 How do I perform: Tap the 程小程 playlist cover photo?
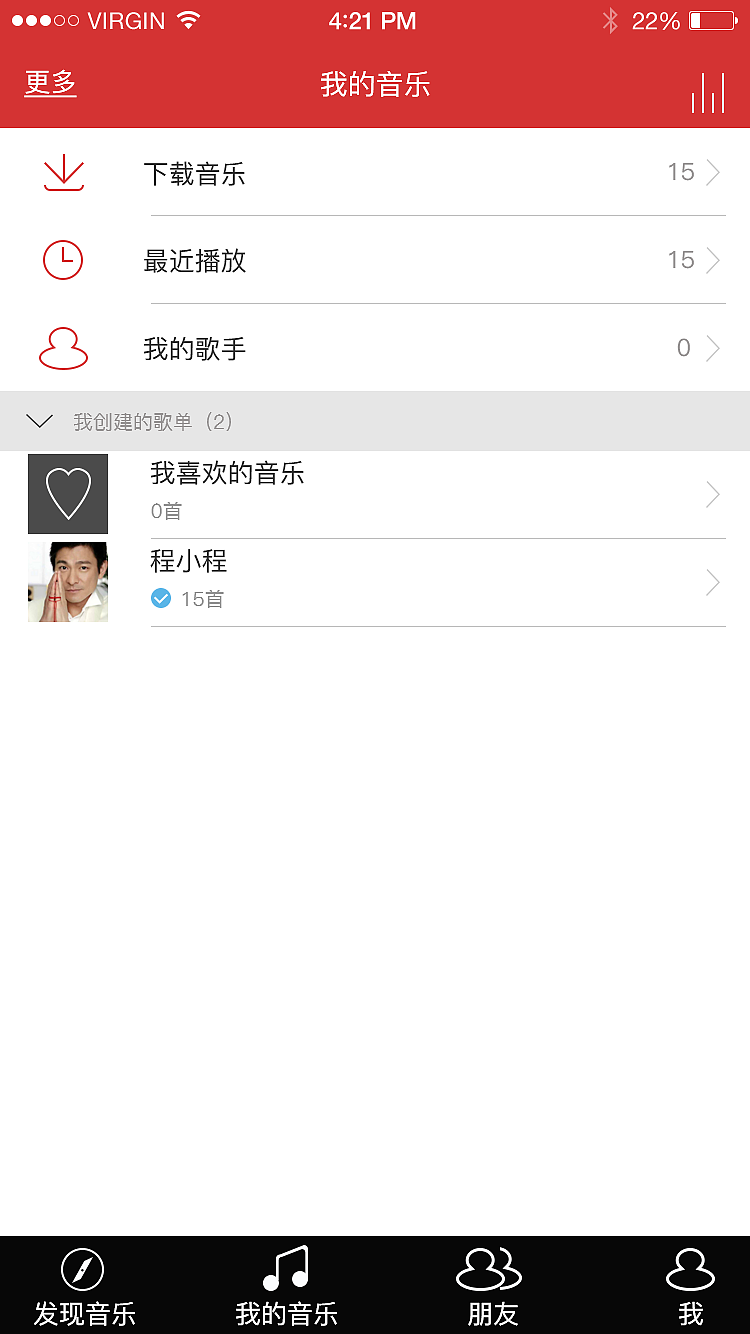click(67, 581)
